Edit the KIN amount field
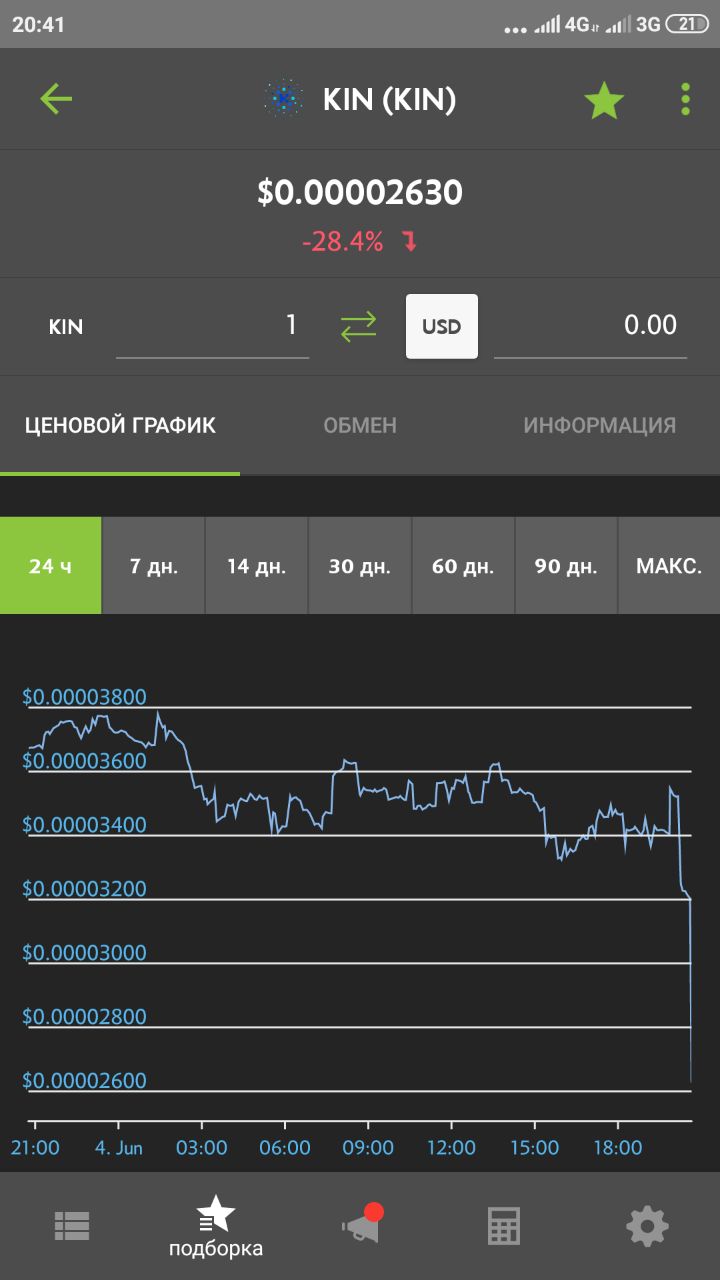The width and height of the screenshot is (720, 1280). [x=212, y=326]
